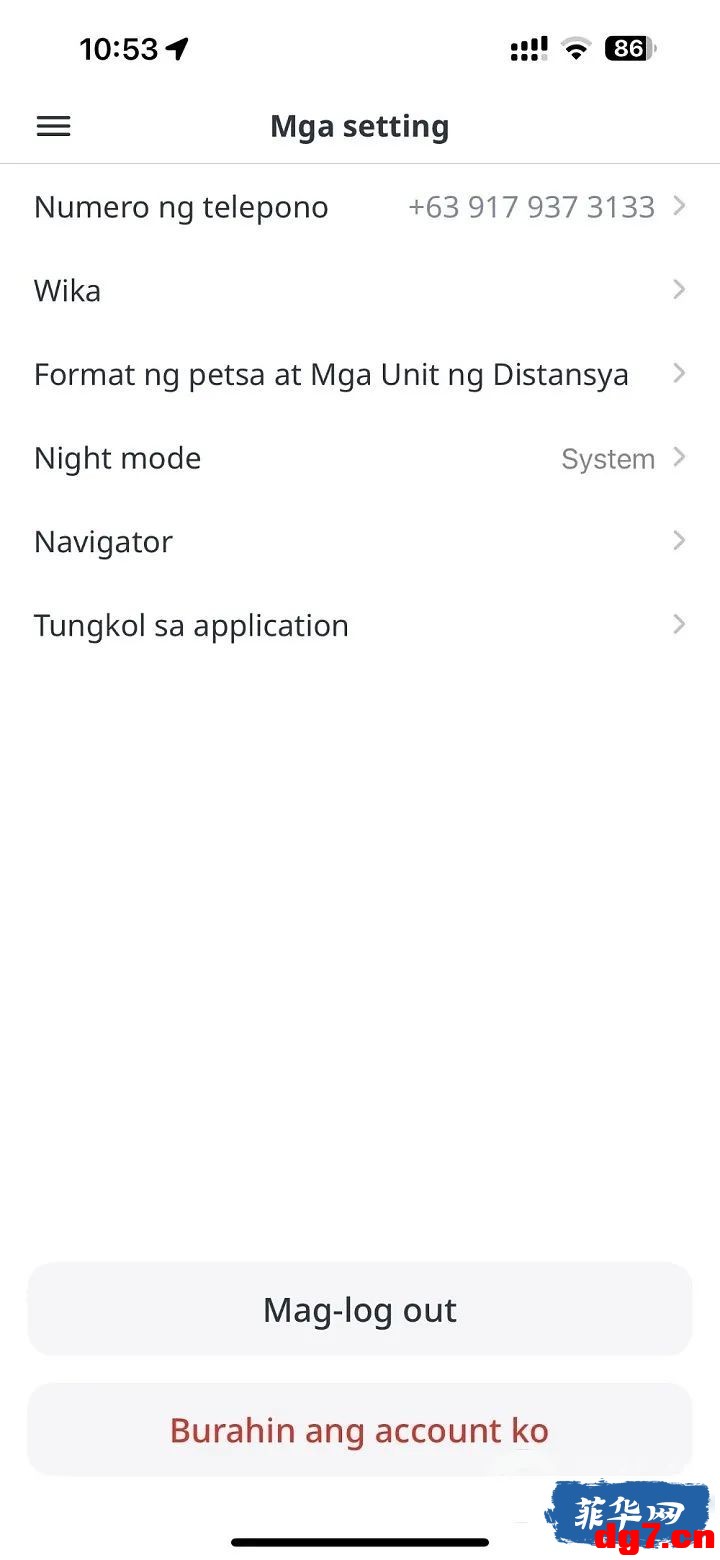The width and height of the screenshot is (720, 1560).
Task: Select Burahin ang account ko
Action: pyautogui.click(x=360, y=1430)
